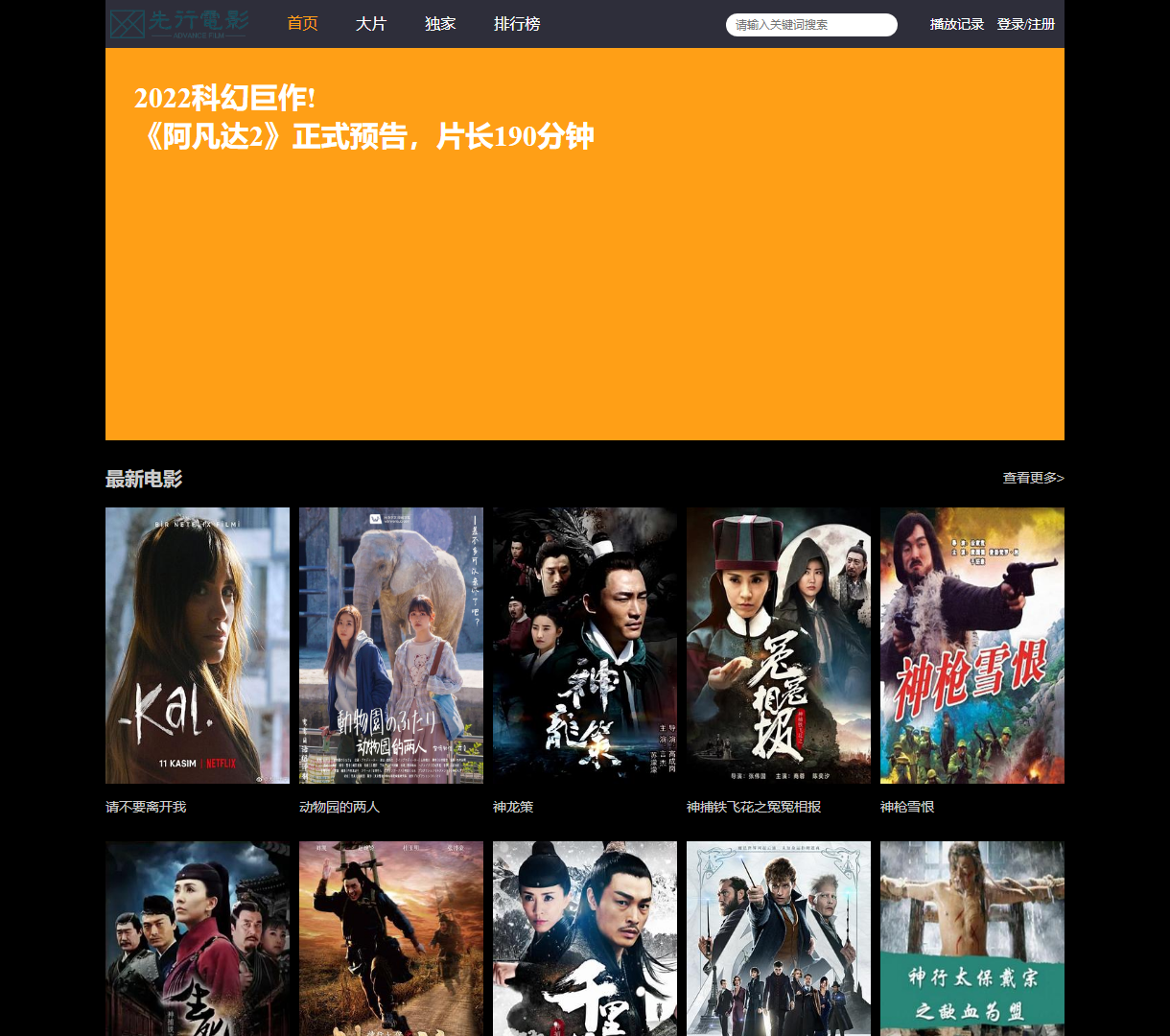
Task: Open 登录/注册 login page
Action: pos(1026,25)
